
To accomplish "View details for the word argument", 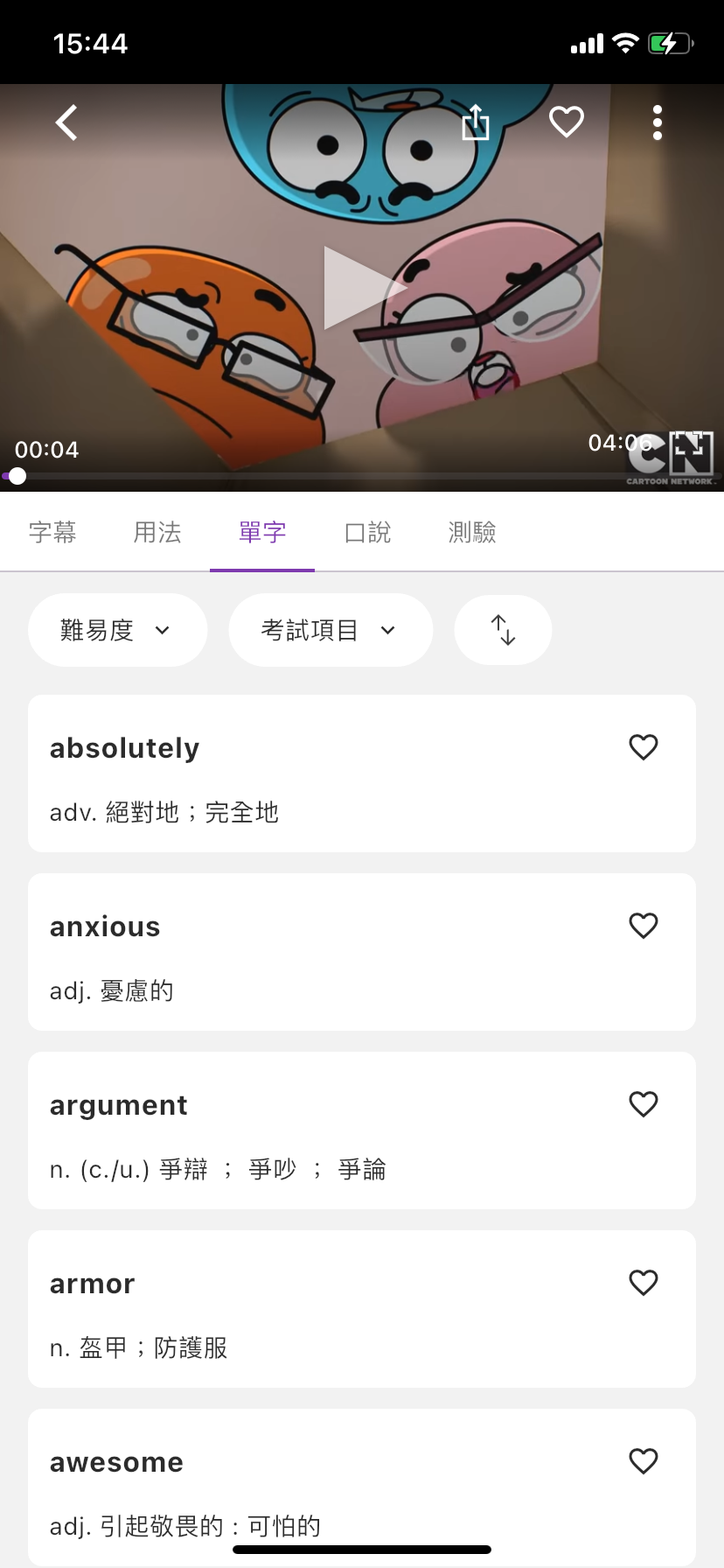I will point(315,1132).
